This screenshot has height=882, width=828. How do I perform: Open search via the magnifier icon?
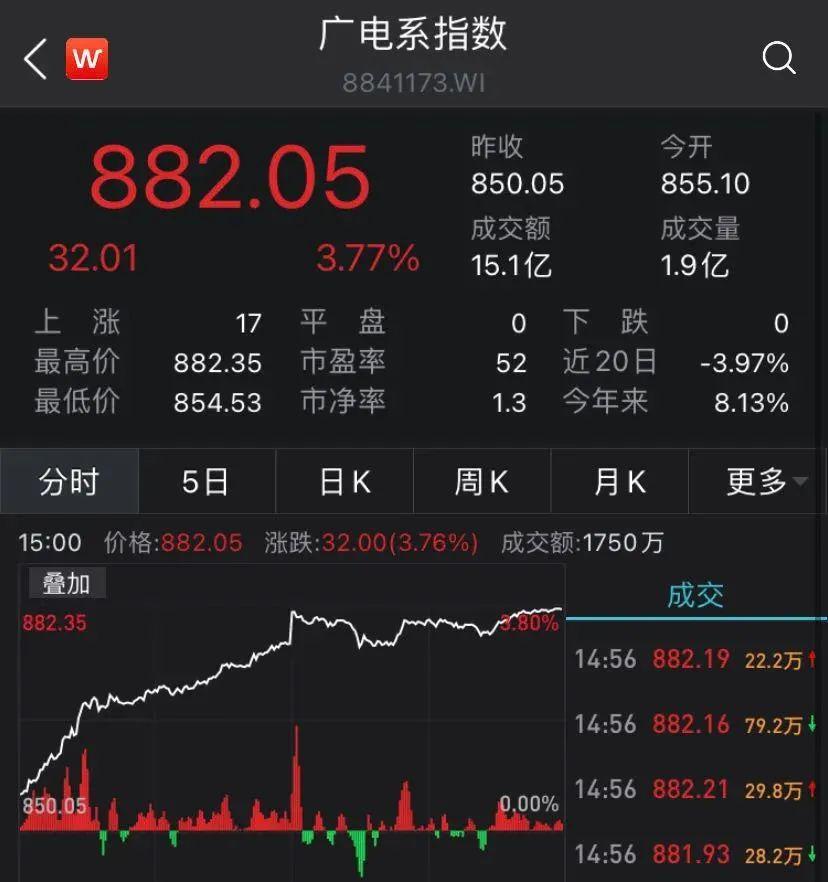point(779,58)
